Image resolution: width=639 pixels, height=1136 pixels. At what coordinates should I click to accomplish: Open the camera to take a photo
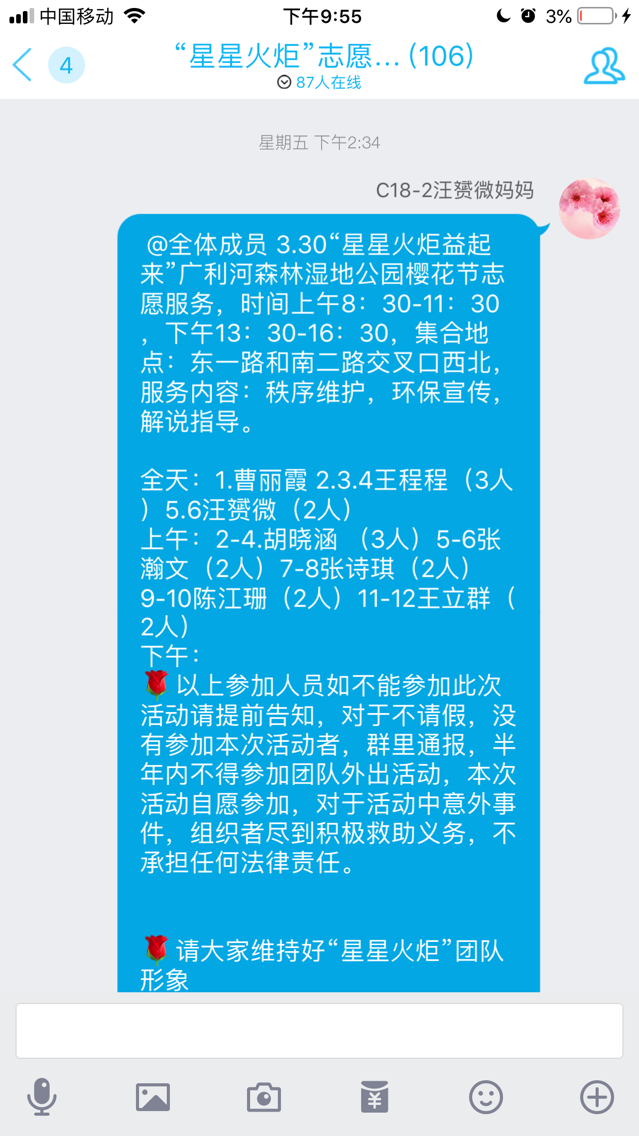tap(264, 1097)
